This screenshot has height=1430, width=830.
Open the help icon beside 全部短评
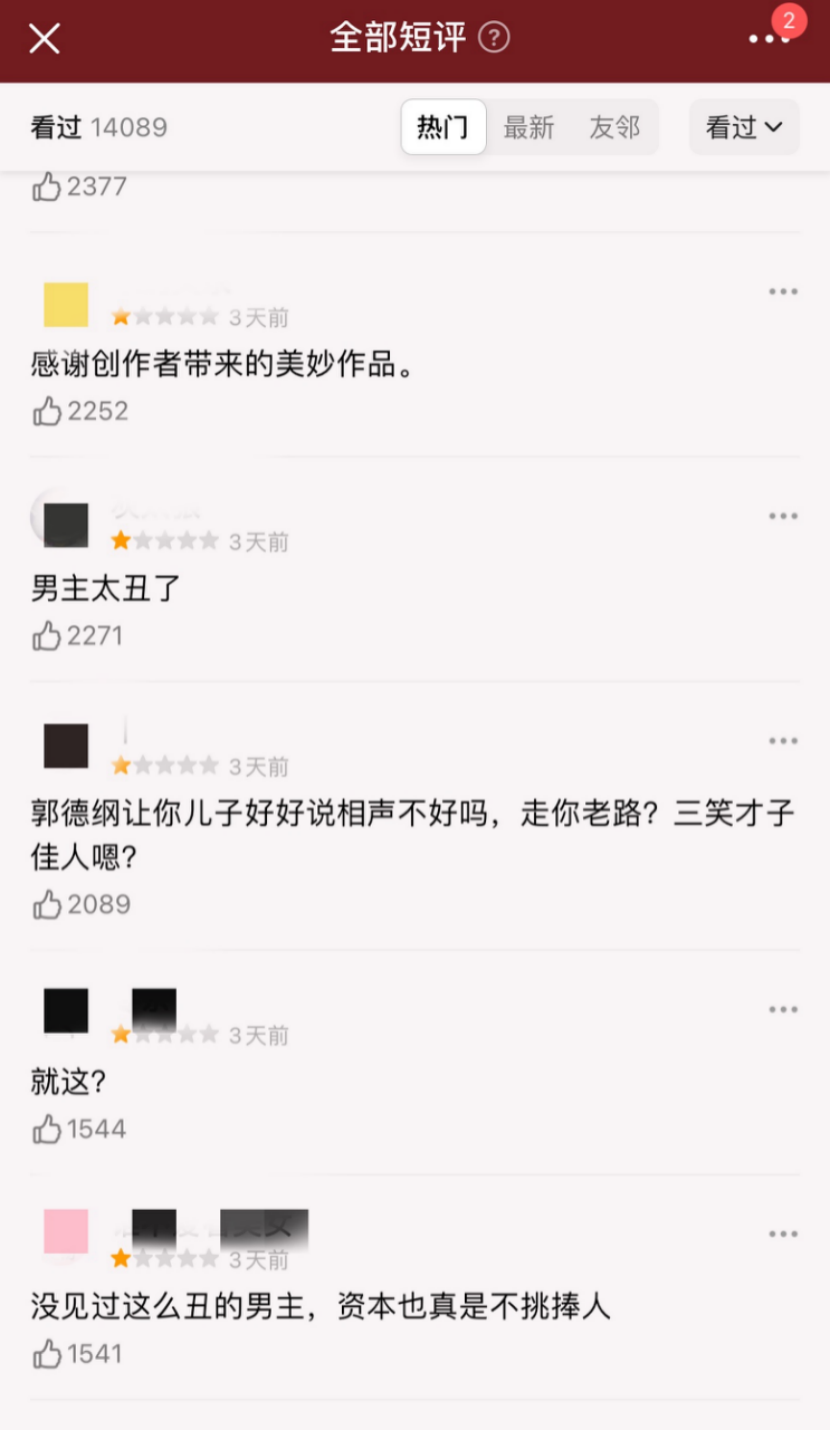[494, 38]
